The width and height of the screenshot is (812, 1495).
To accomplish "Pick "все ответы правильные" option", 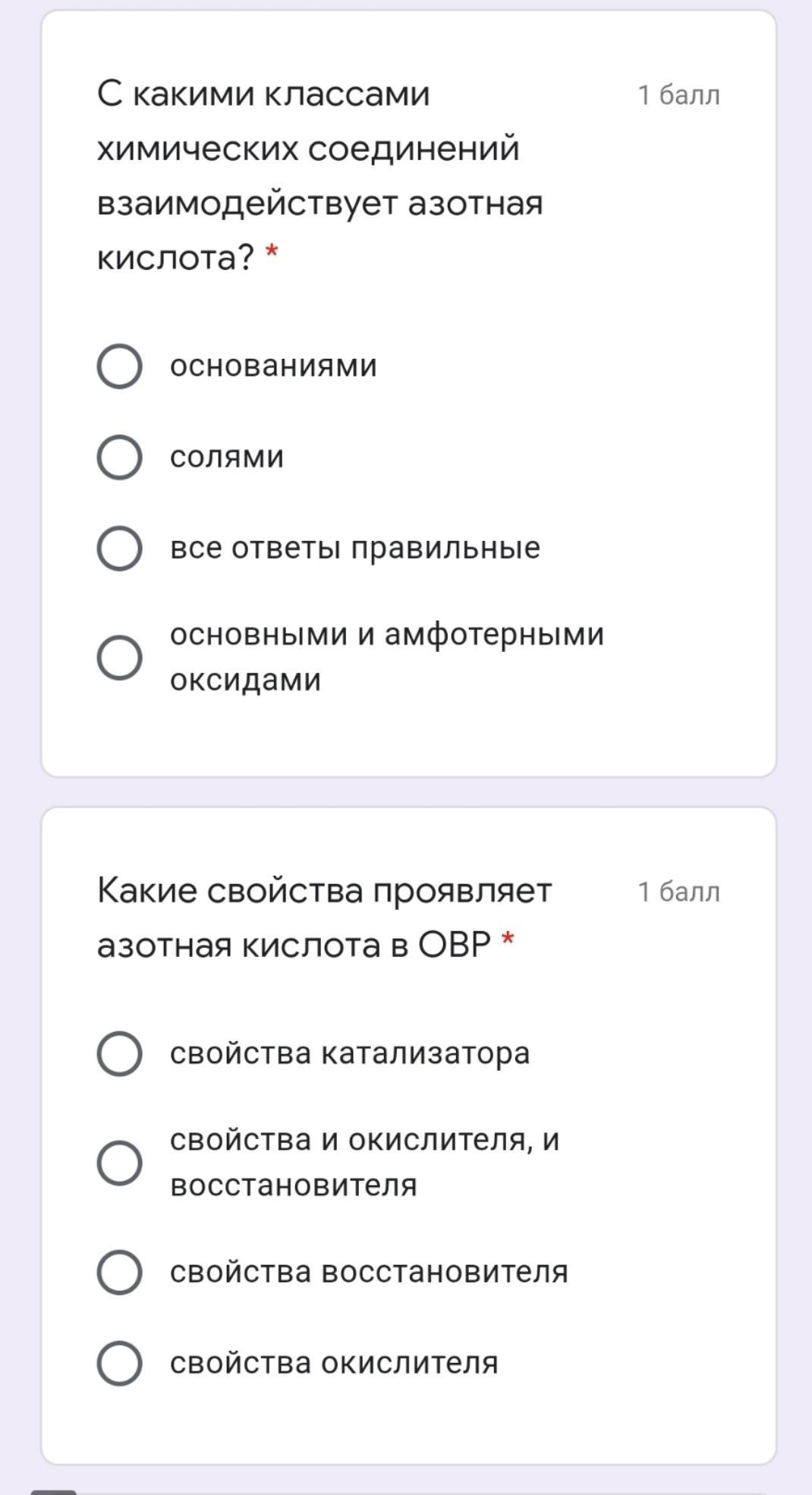I will (x=119, y=549).
